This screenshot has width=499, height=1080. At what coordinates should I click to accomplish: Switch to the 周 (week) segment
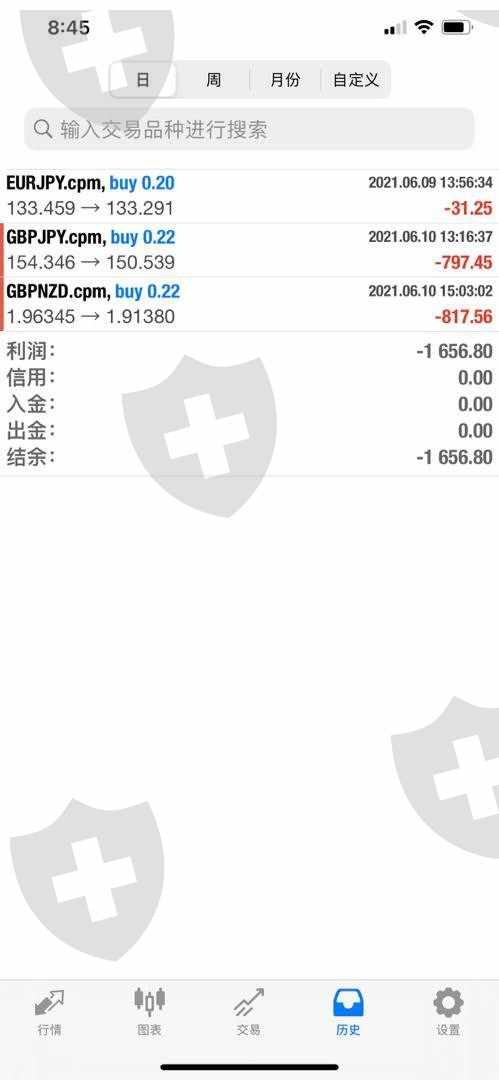[214, 80]
